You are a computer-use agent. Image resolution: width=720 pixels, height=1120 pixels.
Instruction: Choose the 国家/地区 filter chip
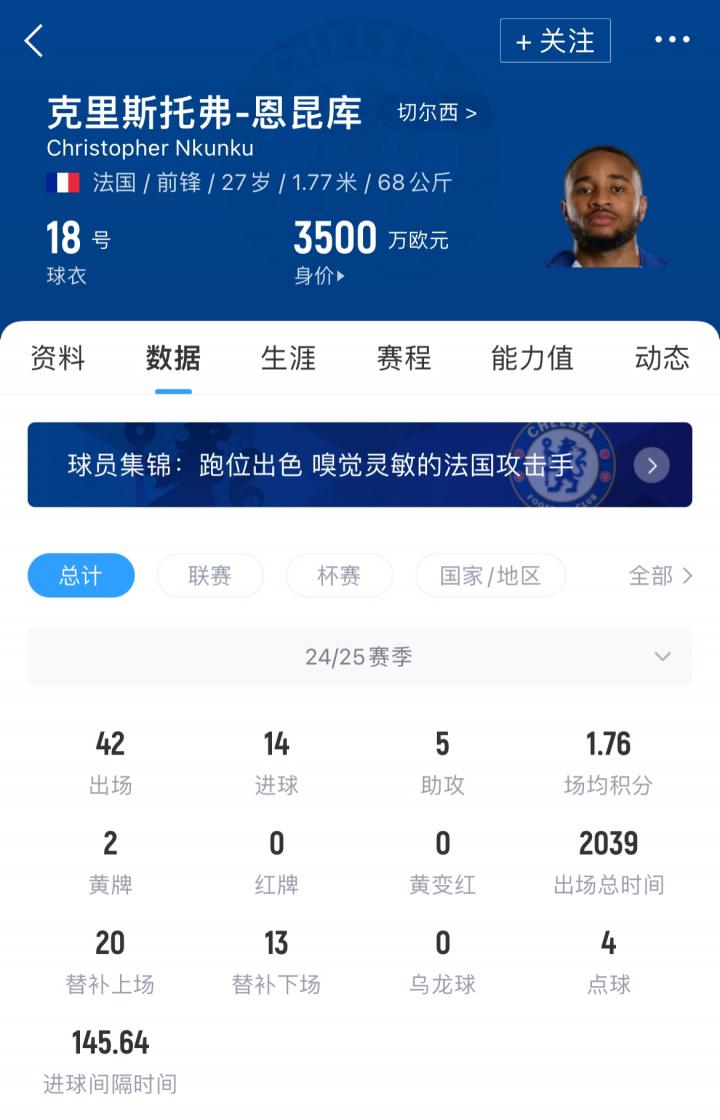coord(490,576)
